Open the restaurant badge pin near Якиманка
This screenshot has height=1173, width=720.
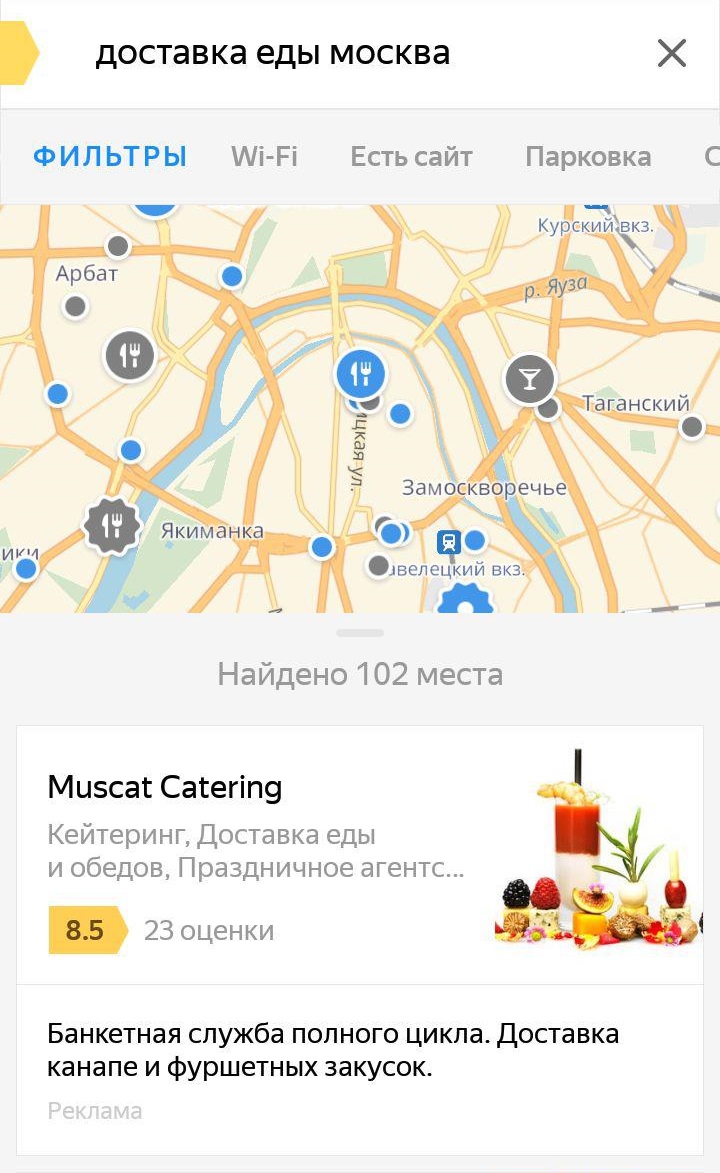coord(112,525)
